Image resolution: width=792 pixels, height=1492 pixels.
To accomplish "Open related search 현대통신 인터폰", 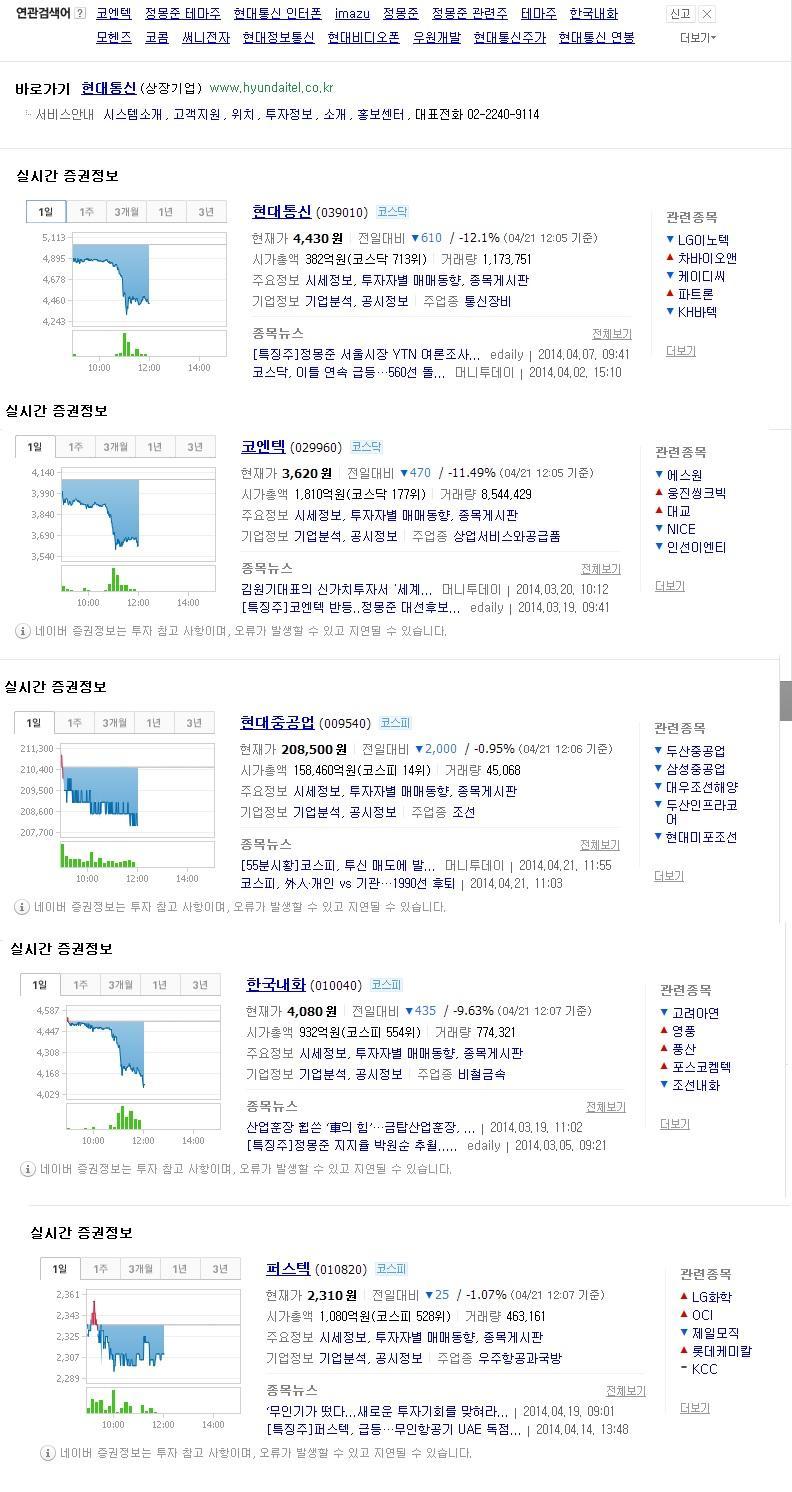I will (x=277, y=14).
